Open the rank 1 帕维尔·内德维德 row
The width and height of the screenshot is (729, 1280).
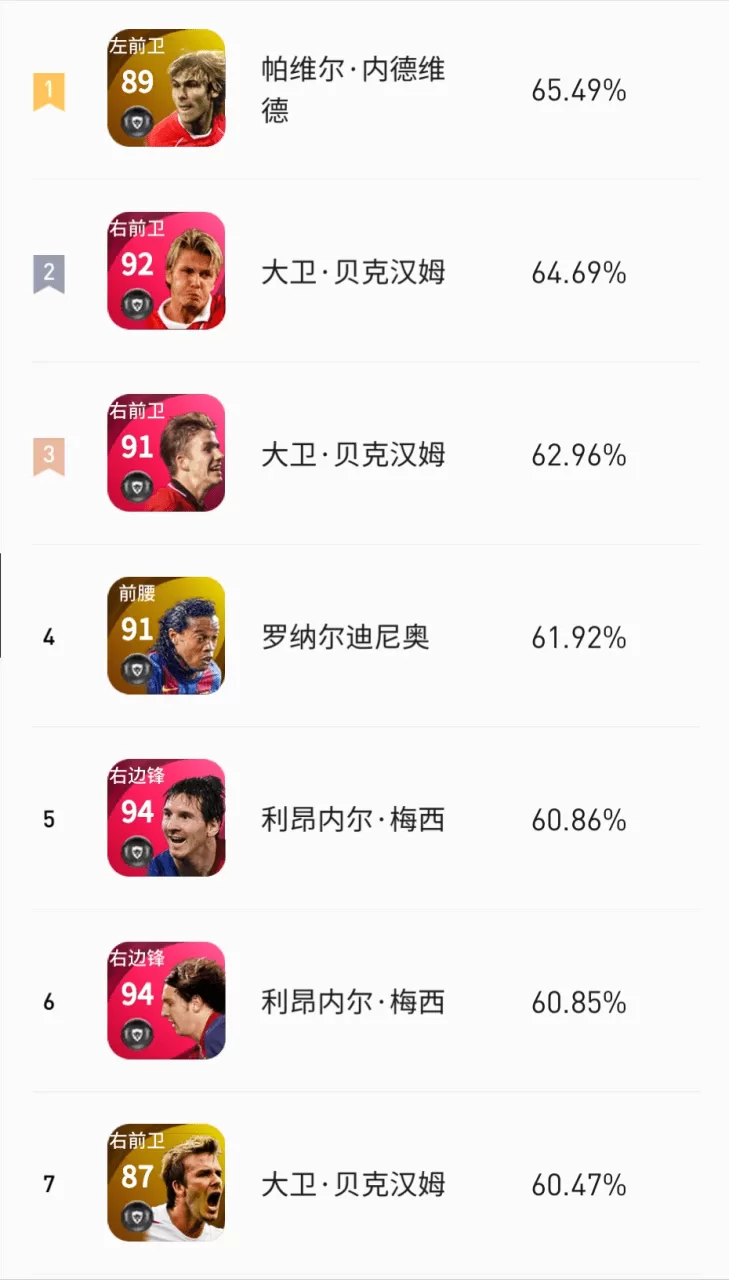(x=364, y=90)
